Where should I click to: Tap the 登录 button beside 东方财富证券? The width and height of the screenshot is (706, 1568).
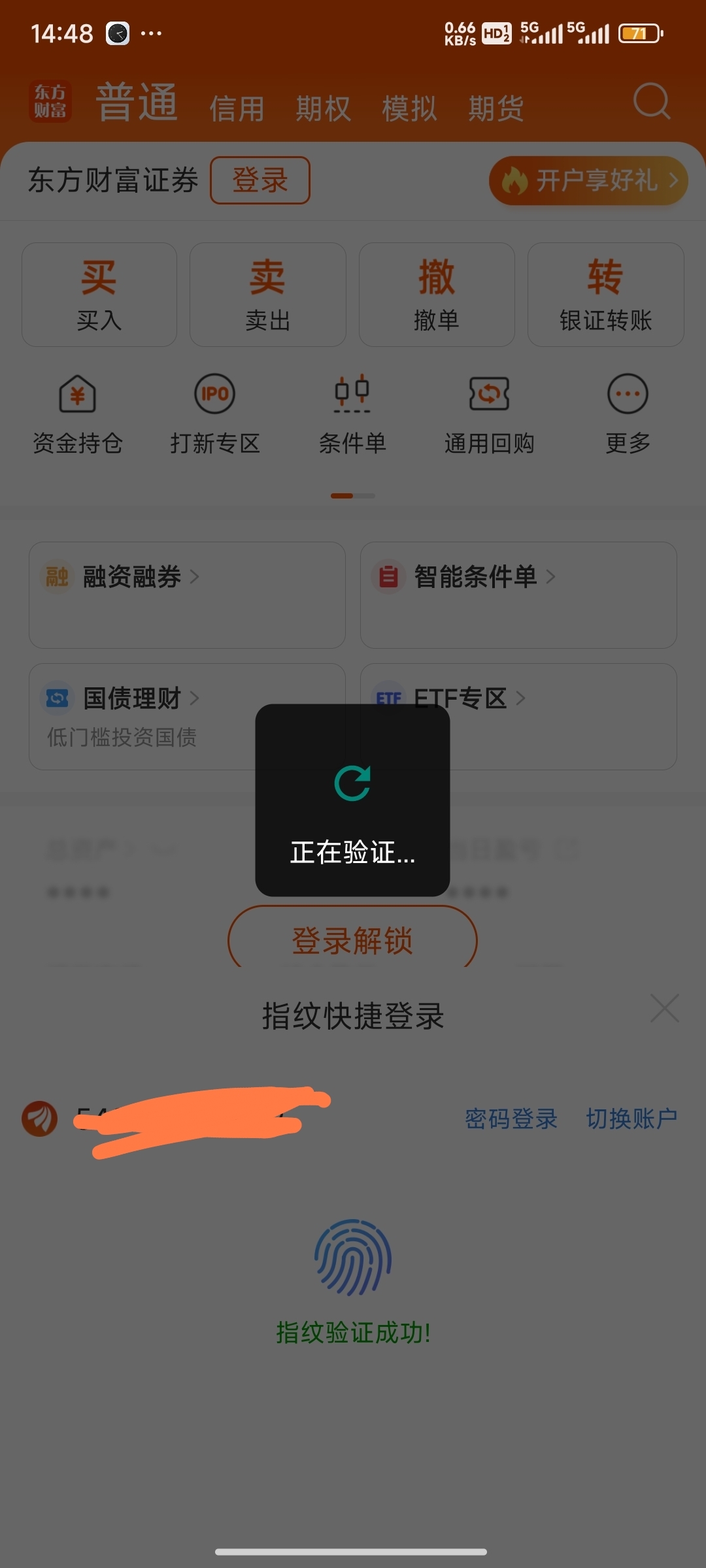click(x=260, y=180)
